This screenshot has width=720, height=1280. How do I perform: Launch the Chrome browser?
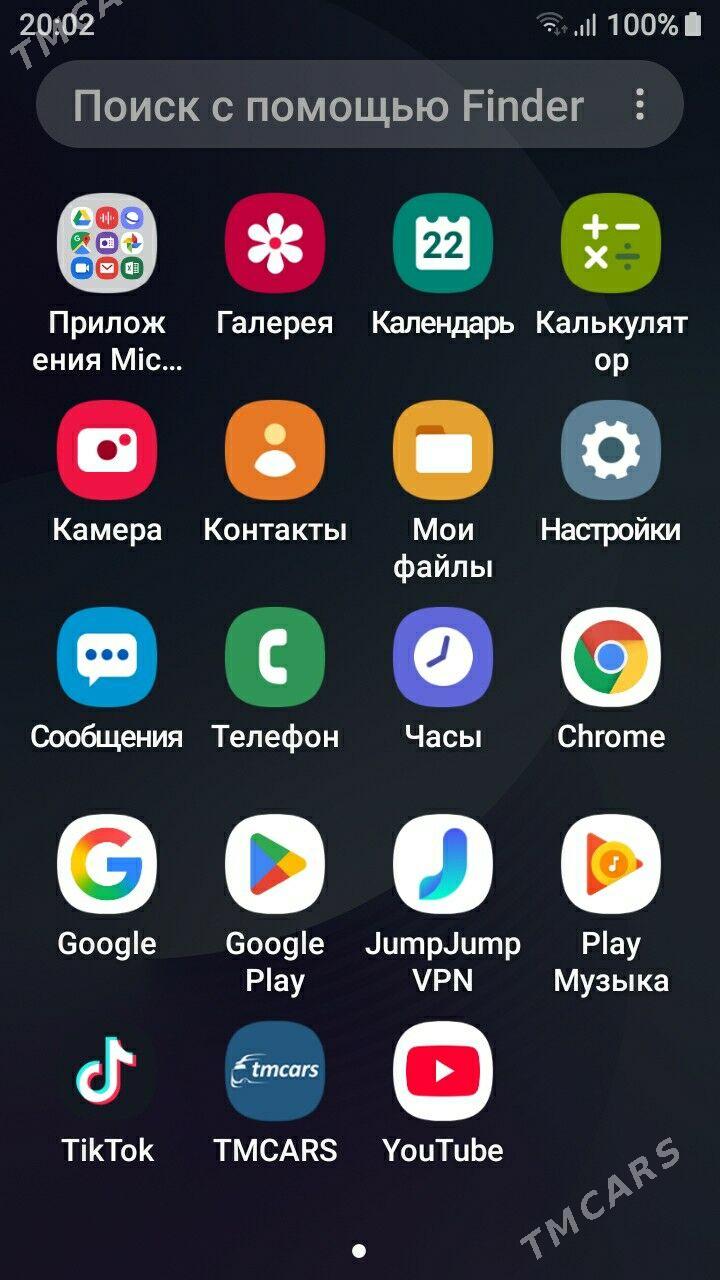tap(611, 657)
